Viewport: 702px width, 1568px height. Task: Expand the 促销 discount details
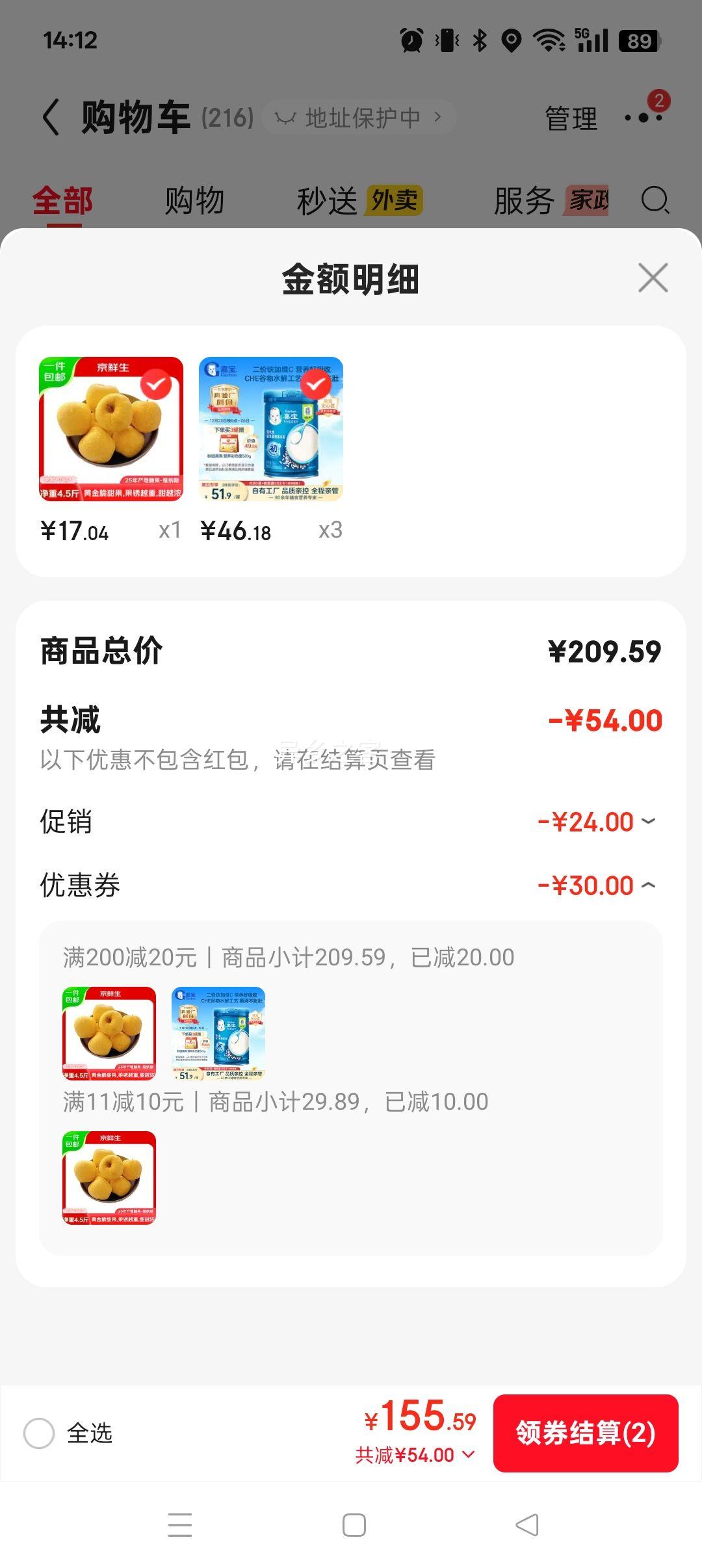[648, 821]
